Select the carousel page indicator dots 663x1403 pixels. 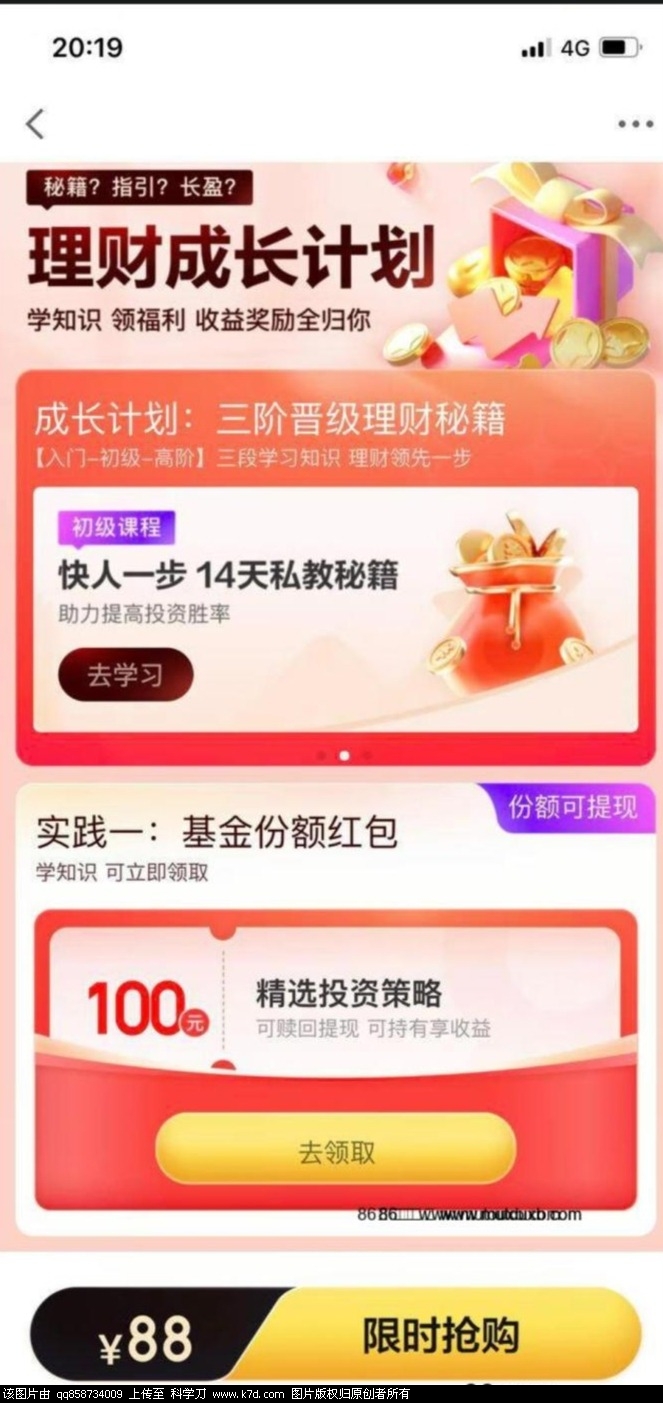coord(343,755)
